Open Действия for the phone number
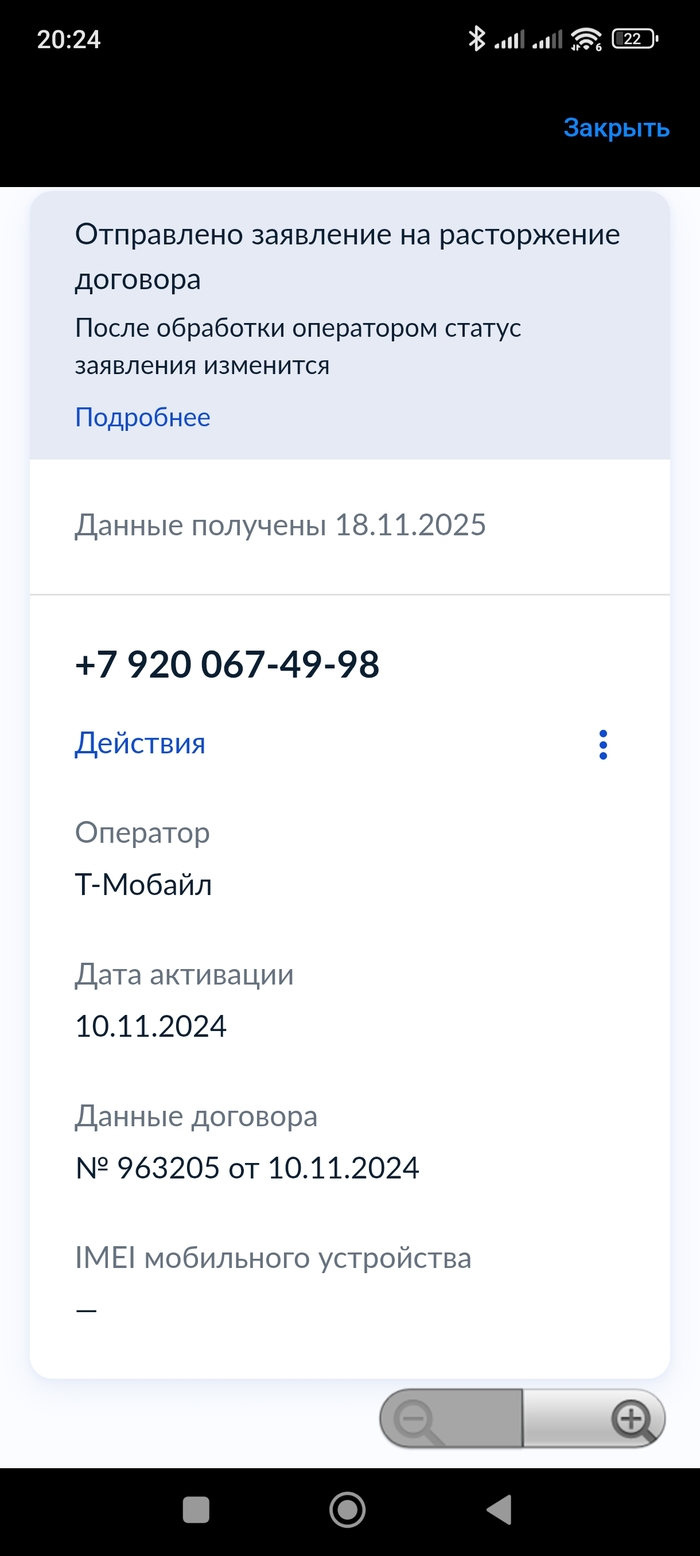The image size is (700, 1556). pyautogui.click(x=140, y=743)
